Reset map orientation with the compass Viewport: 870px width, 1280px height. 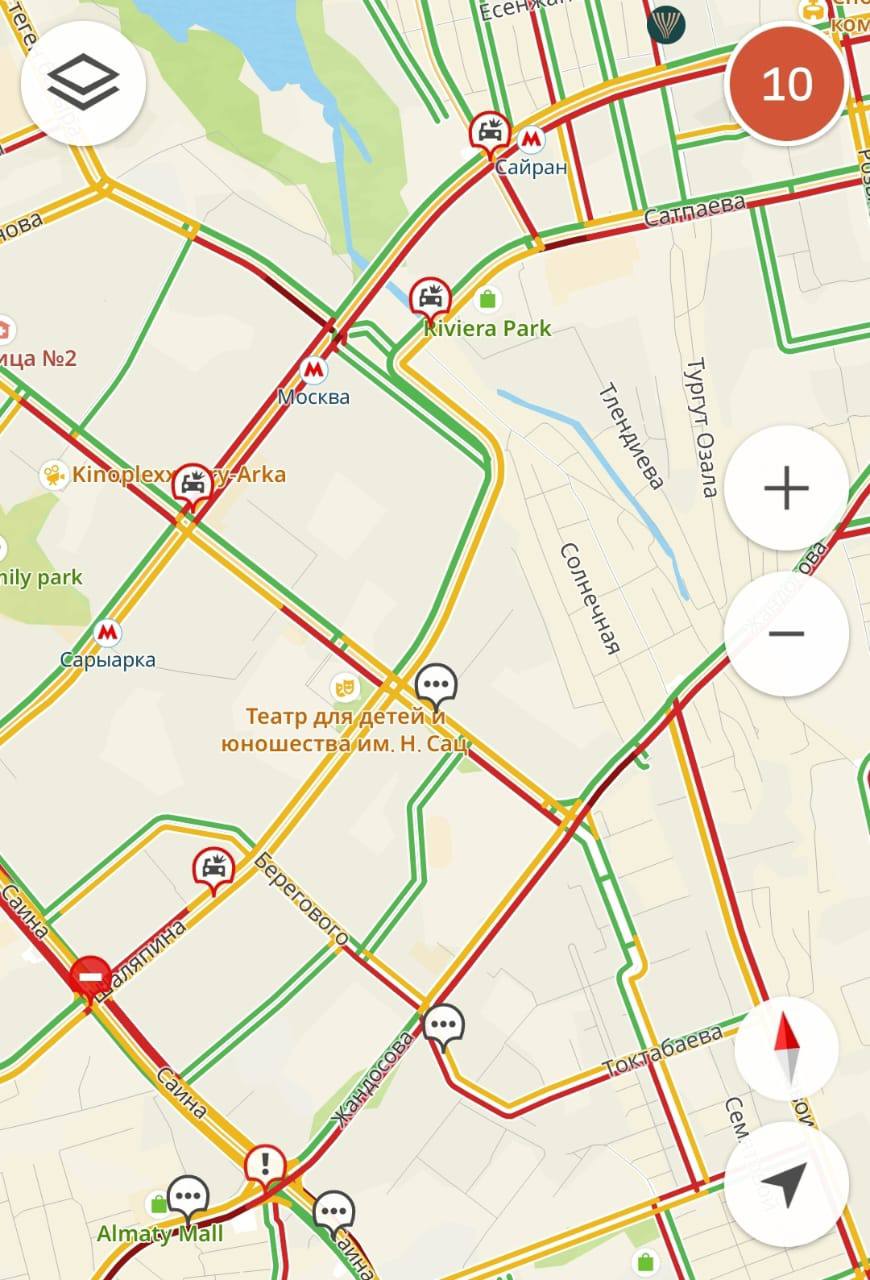pos(786,1048)
